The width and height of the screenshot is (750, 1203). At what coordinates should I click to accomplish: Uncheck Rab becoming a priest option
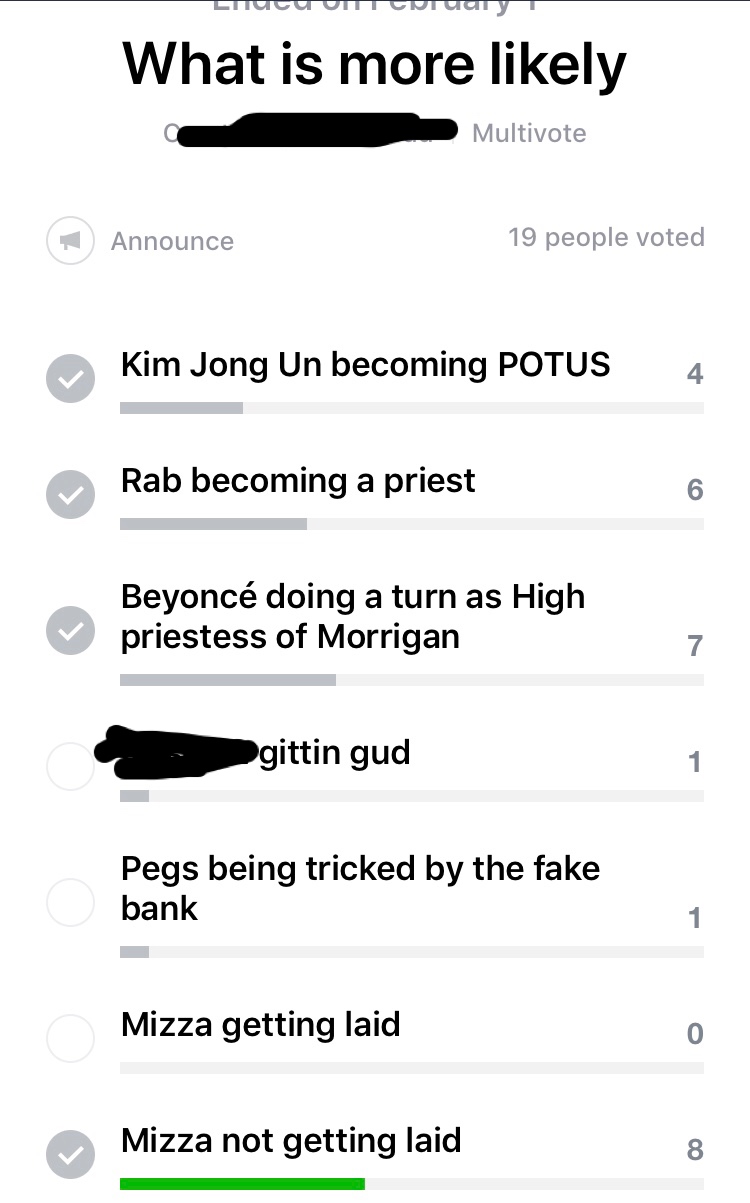(71, 494)
